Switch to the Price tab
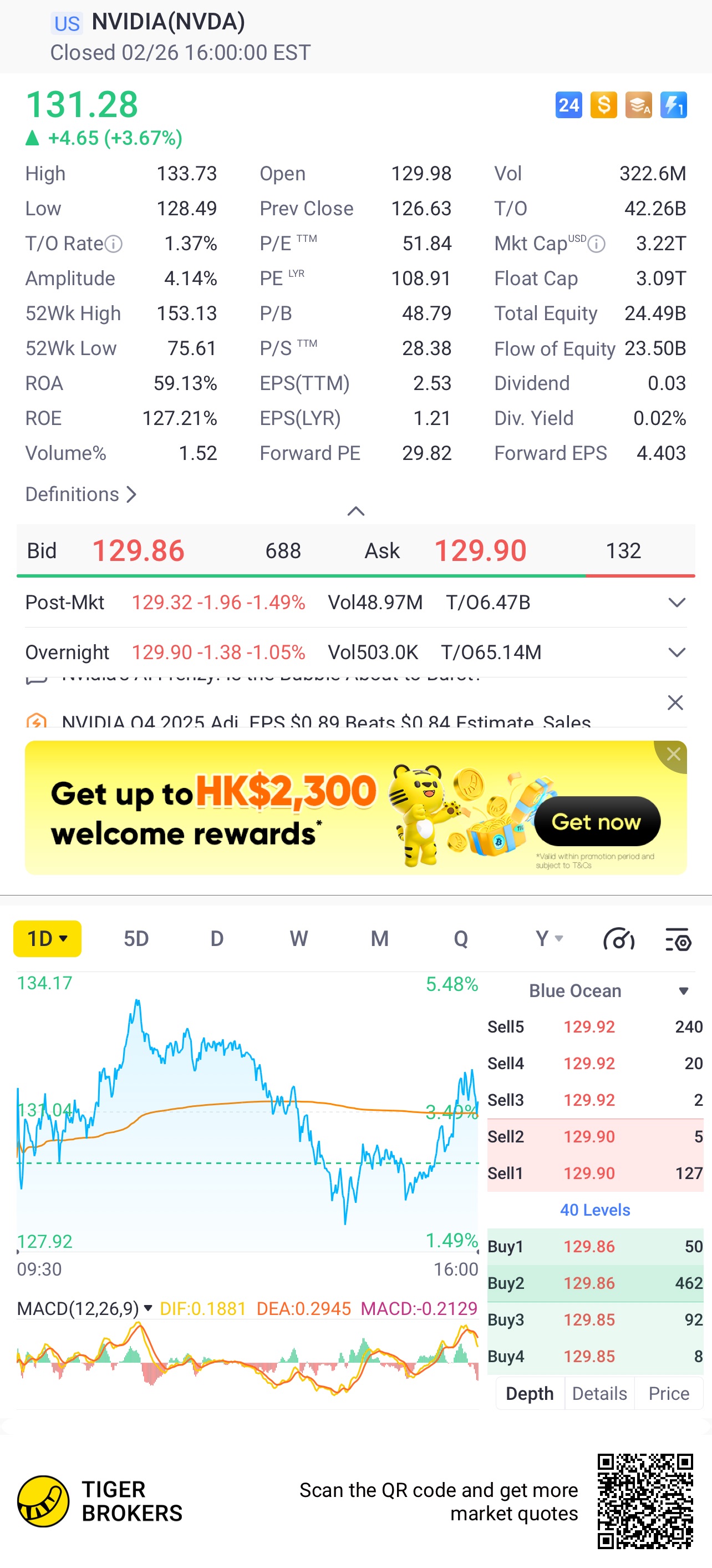Viewport: 712px width, 1568px height. pyautogui.click(x=668, y=1393)
